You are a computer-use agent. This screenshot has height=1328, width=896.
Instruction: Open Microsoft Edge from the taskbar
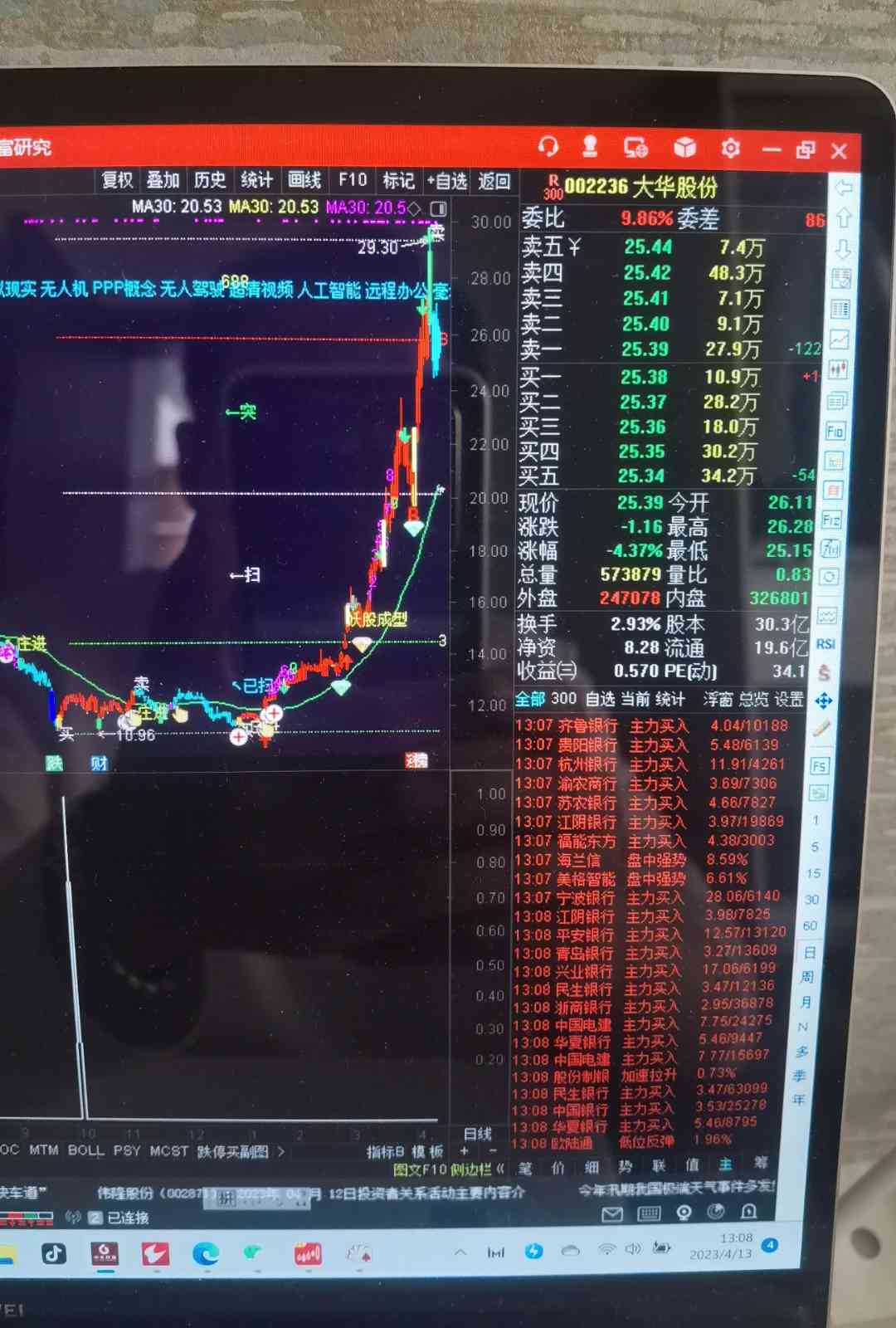point(205,1253)
